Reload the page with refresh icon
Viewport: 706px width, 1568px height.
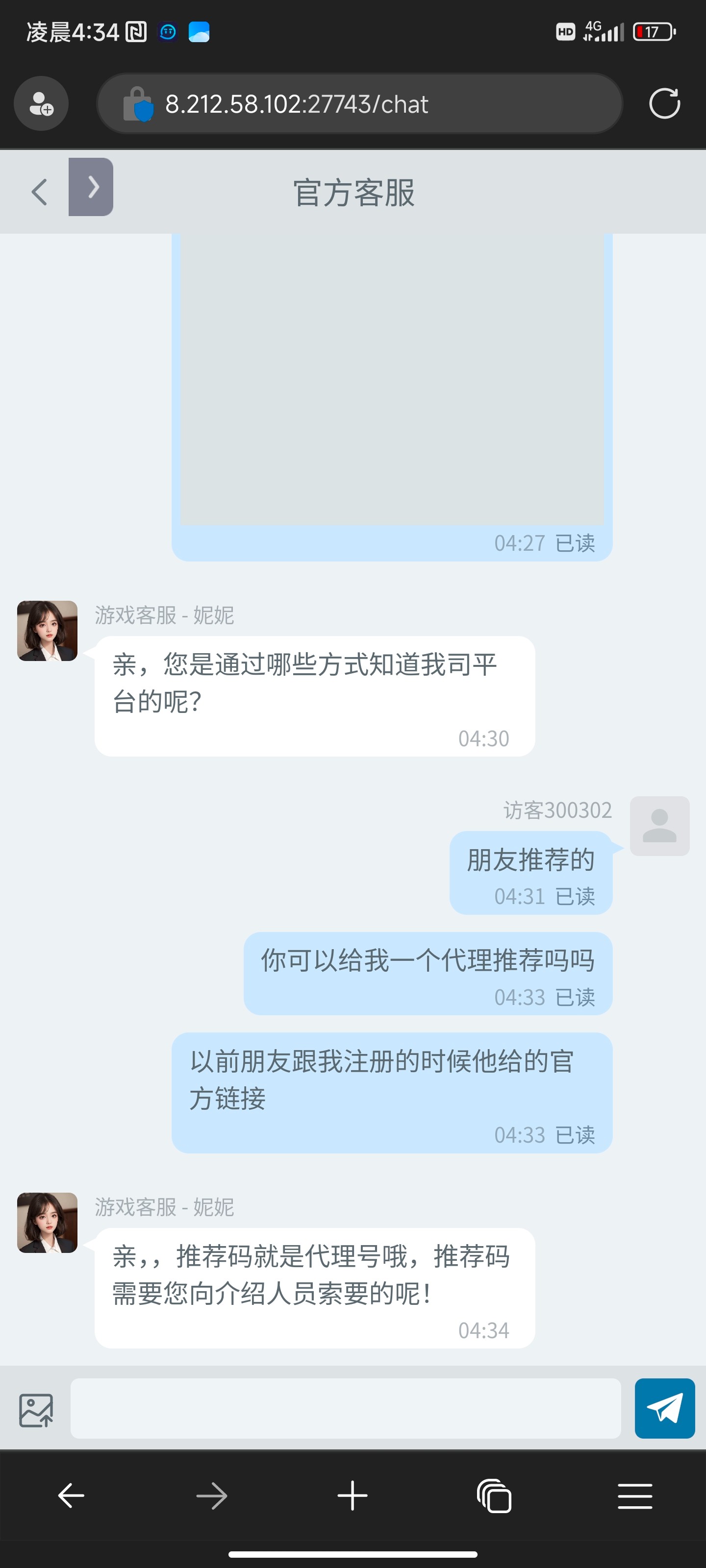pos(664,103)
